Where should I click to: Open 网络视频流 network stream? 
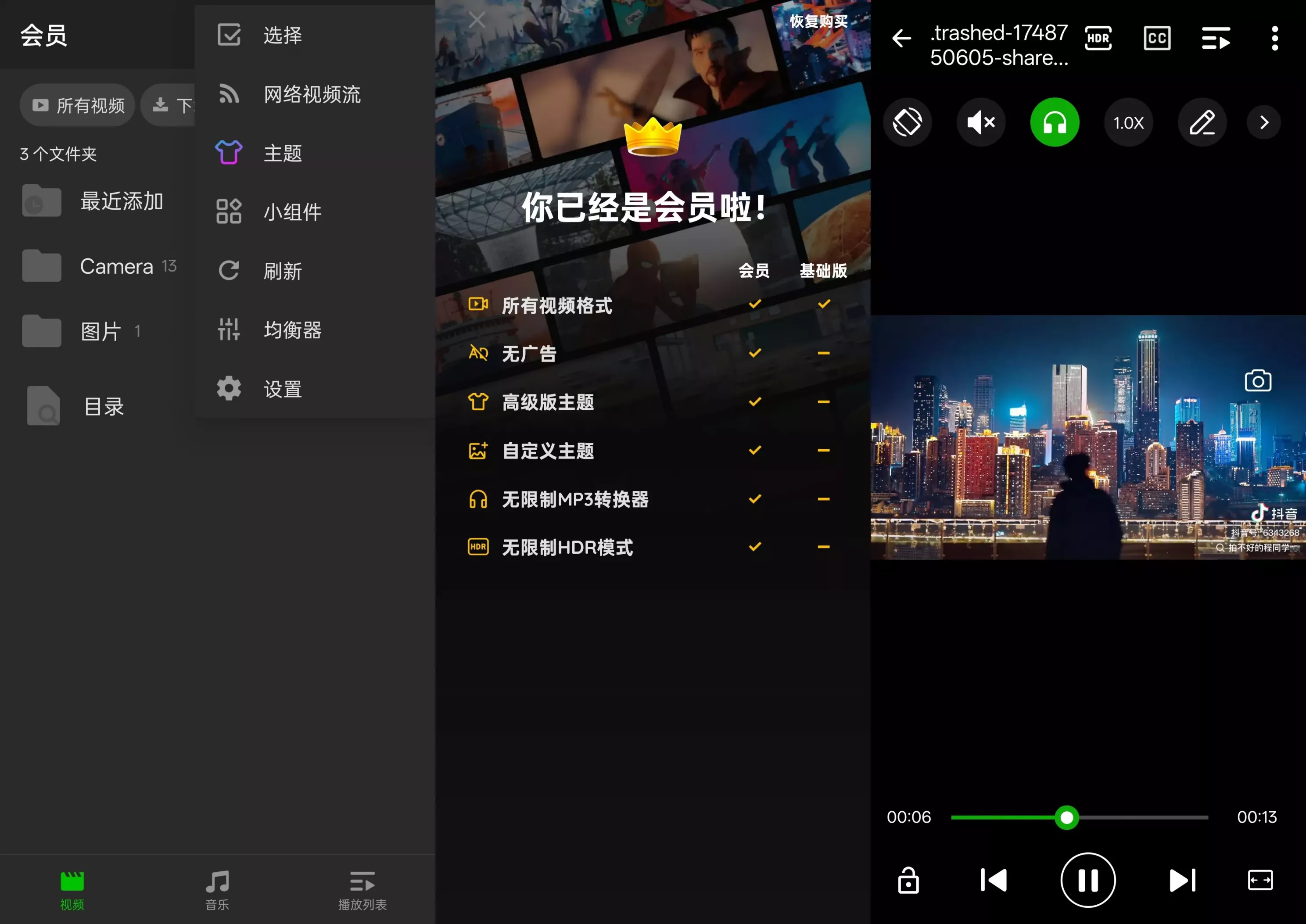[x=312, y=94]
